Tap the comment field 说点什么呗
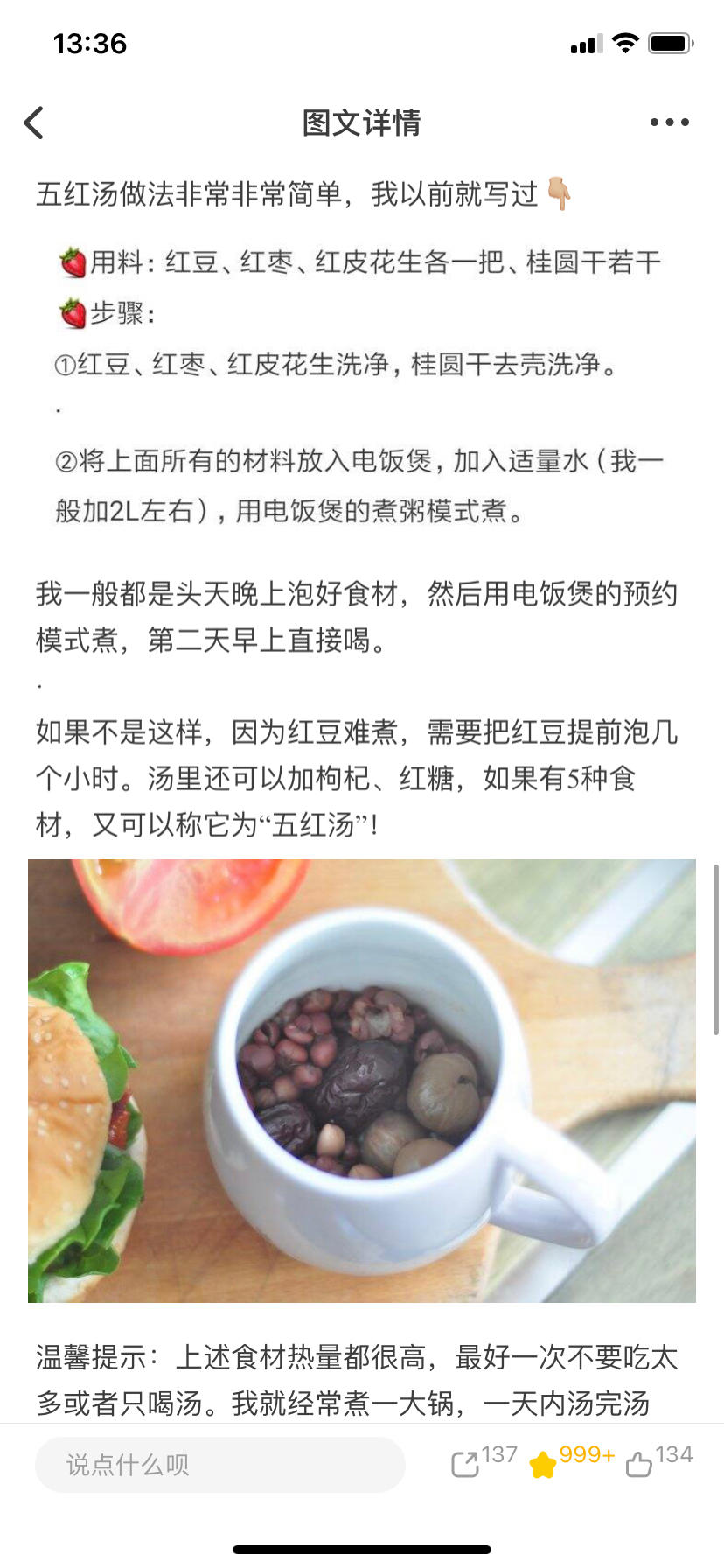 219,1463
